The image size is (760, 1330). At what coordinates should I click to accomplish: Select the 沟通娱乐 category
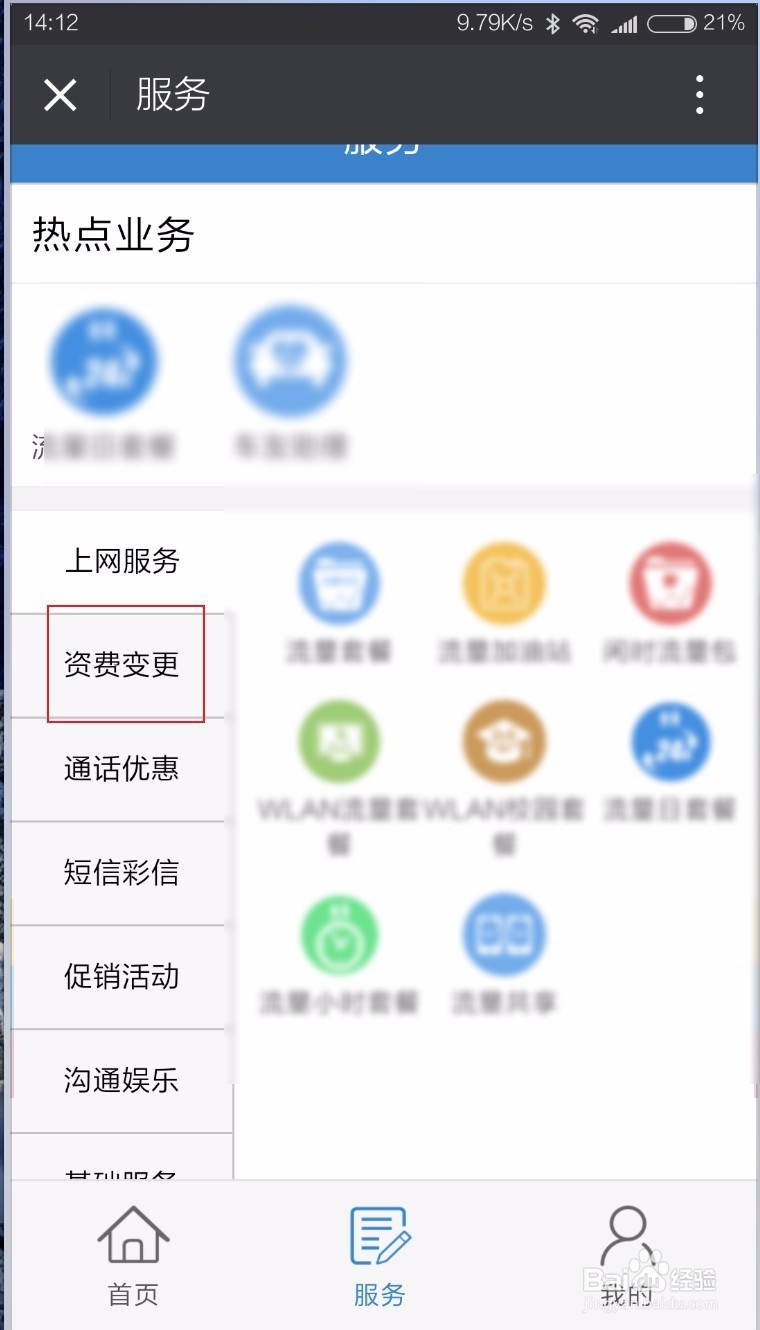pos(118,1081)
